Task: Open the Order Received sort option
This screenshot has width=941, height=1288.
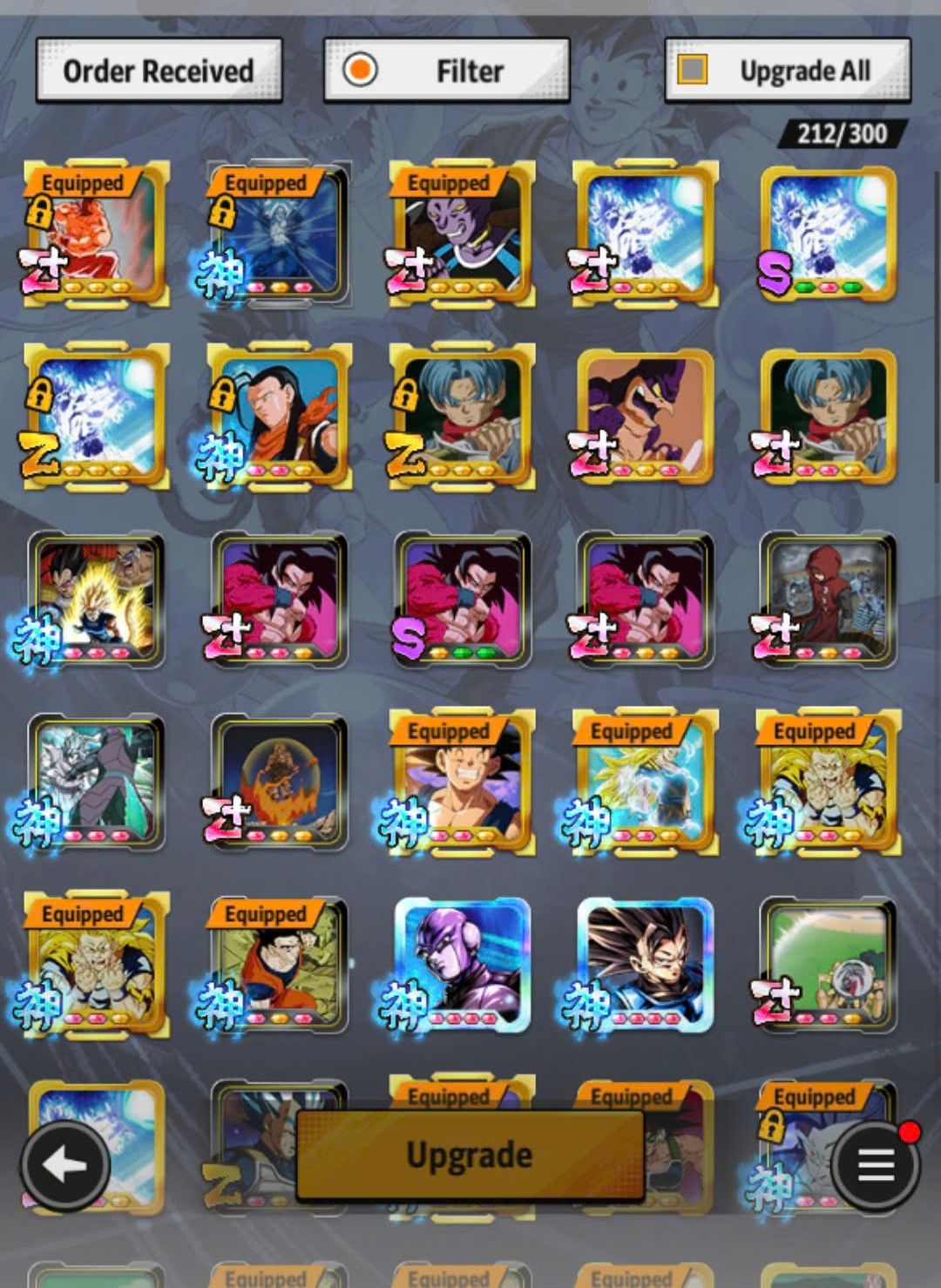Action: tap(159, 71)
